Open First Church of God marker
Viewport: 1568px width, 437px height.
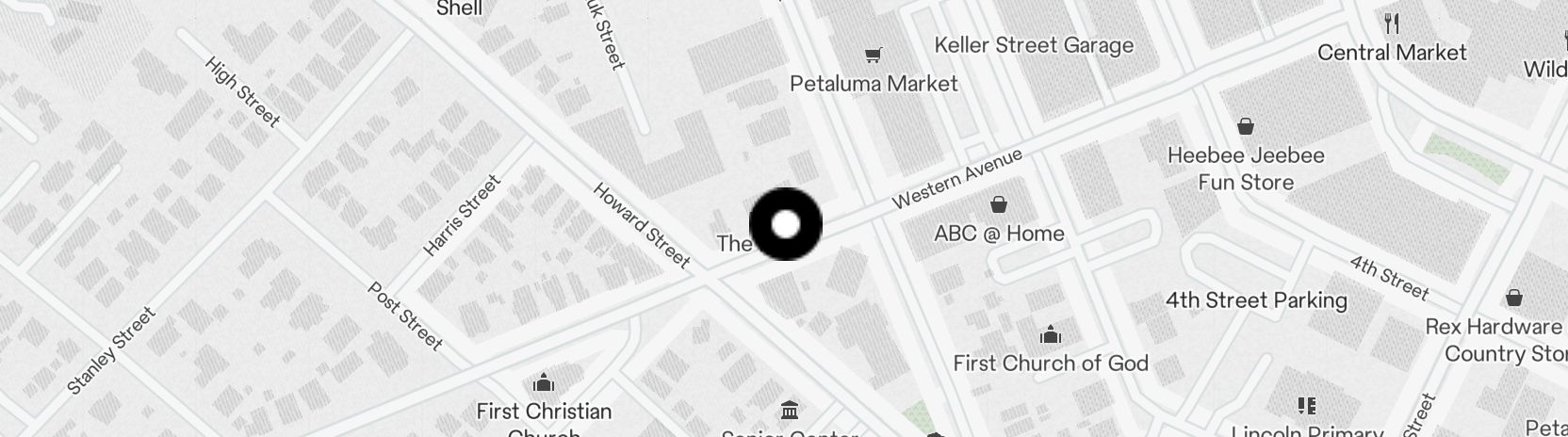pyautogui.click(x=1051, y=335)
